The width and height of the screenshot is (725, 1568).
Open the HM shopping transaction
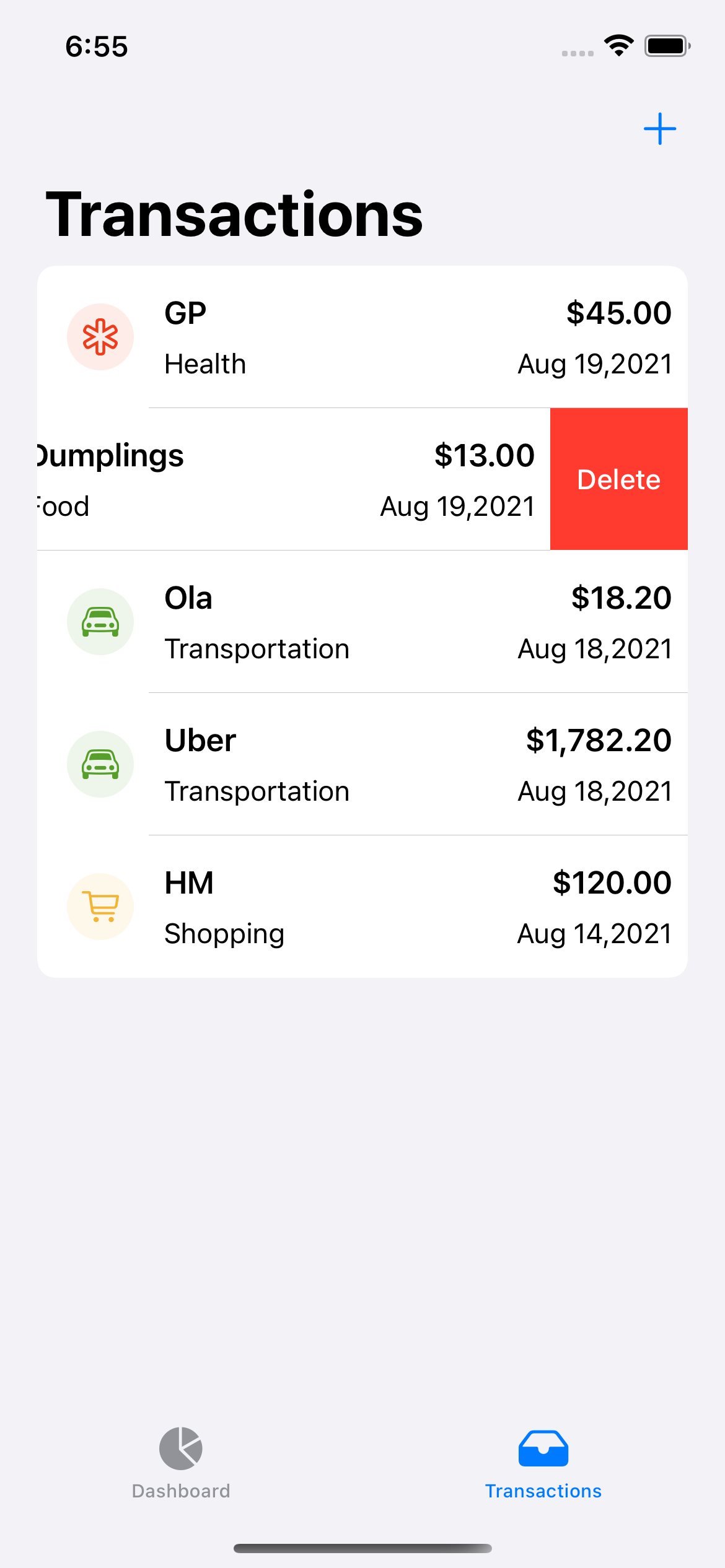362,907
